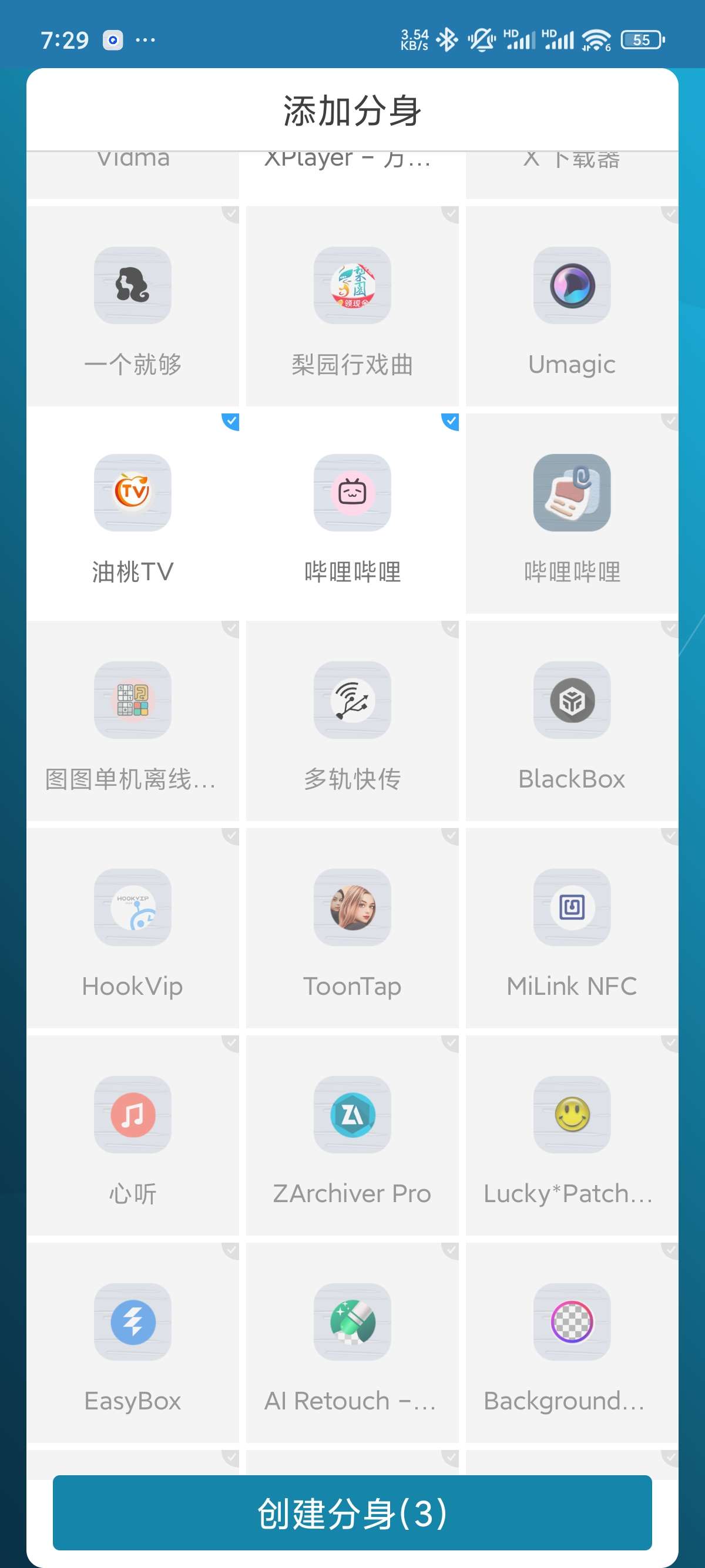Select the ToonTap app
Image resolution: width=705 pixels, height=1568 pixels.
click(352, 928)
